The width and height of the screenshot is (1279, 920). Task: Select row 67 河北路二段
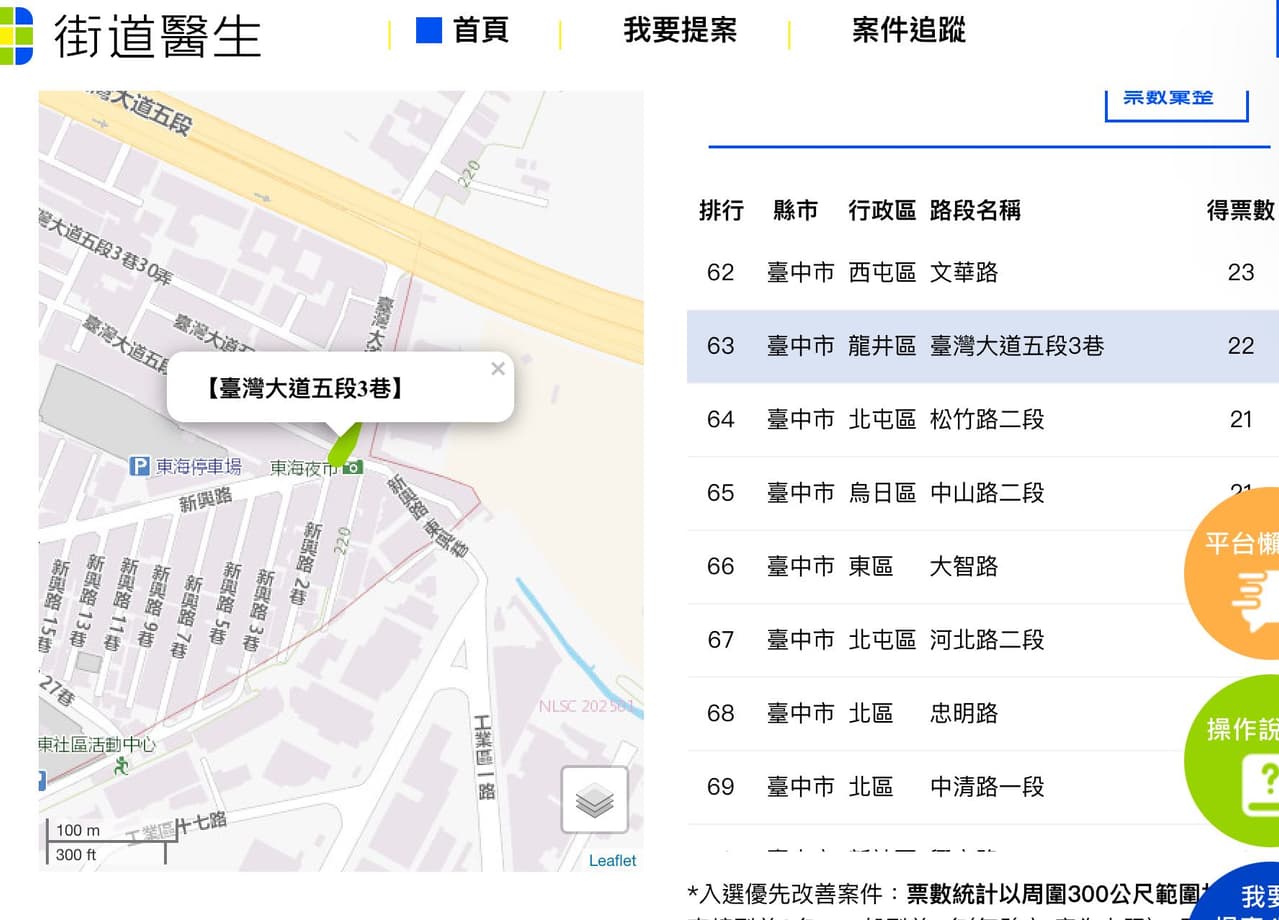click(980, 640)
